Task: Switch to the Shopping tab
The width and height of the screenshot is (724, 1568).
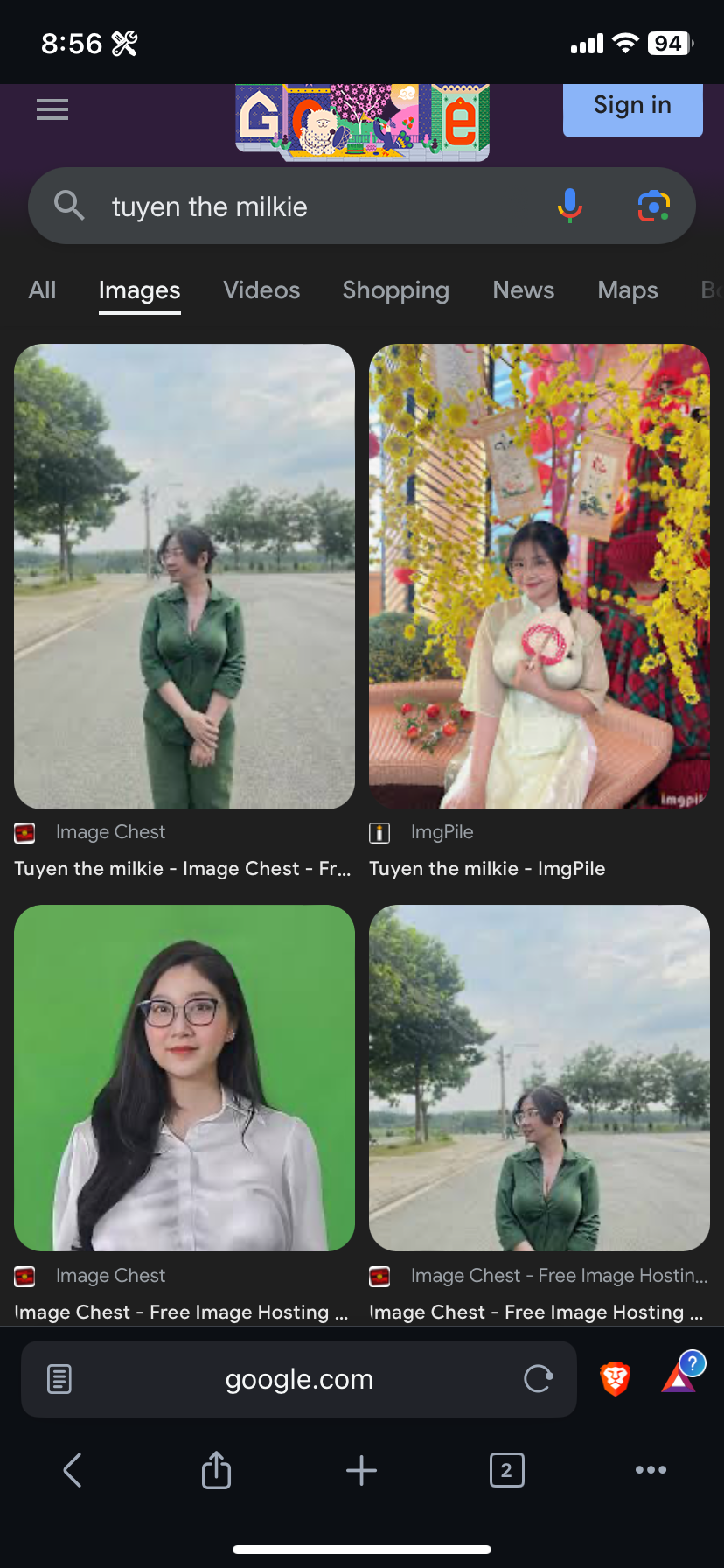Action: click(x=395, y=290)
